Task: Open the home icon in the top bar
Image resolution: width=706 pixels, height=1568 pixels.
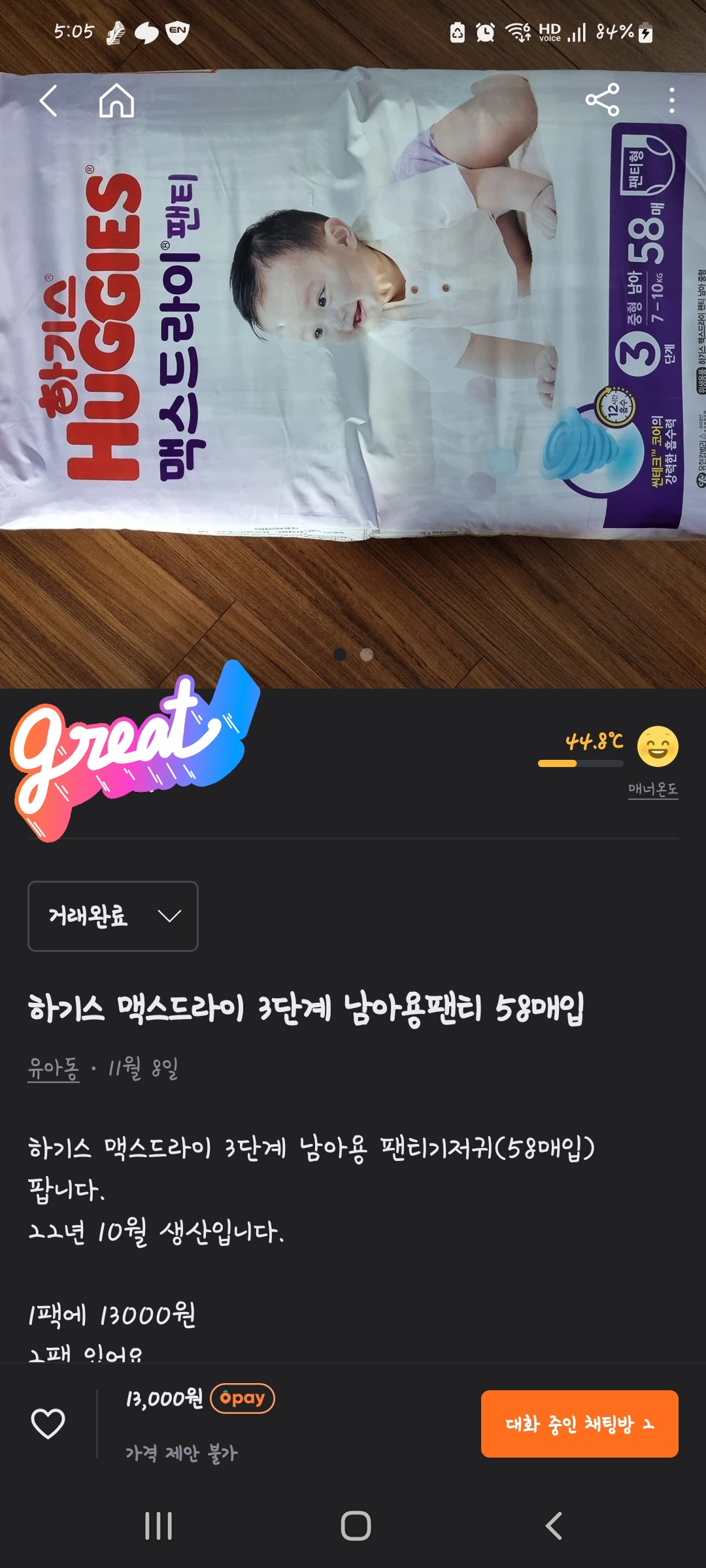Action: tap(117, 101)
